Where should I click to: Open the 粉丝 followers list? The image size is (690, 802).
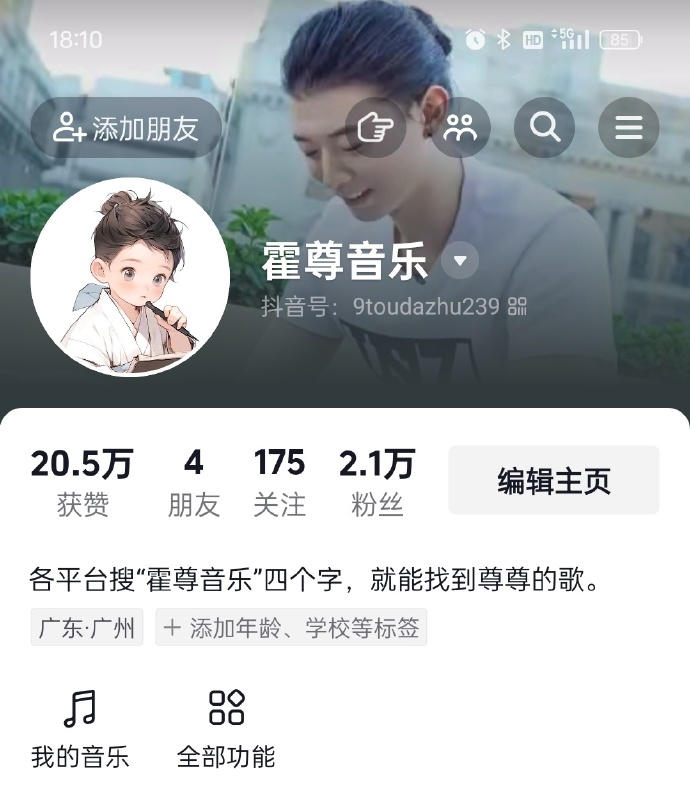[377, 482]
